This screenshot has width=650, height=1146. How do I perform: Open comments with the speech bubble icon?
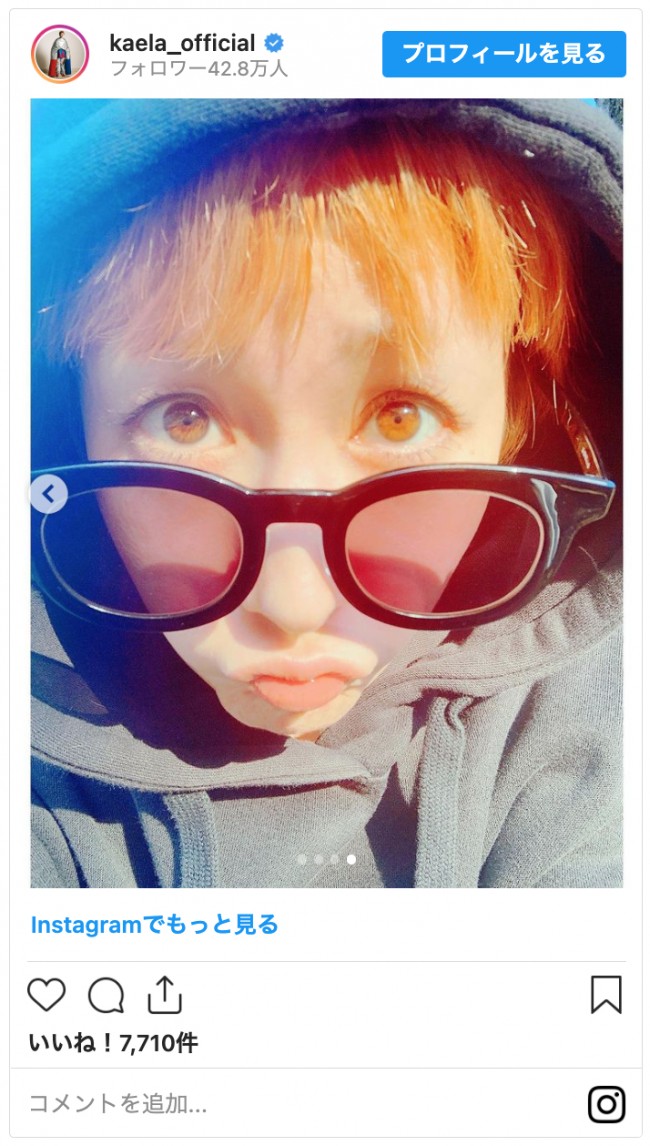(106, 995)
